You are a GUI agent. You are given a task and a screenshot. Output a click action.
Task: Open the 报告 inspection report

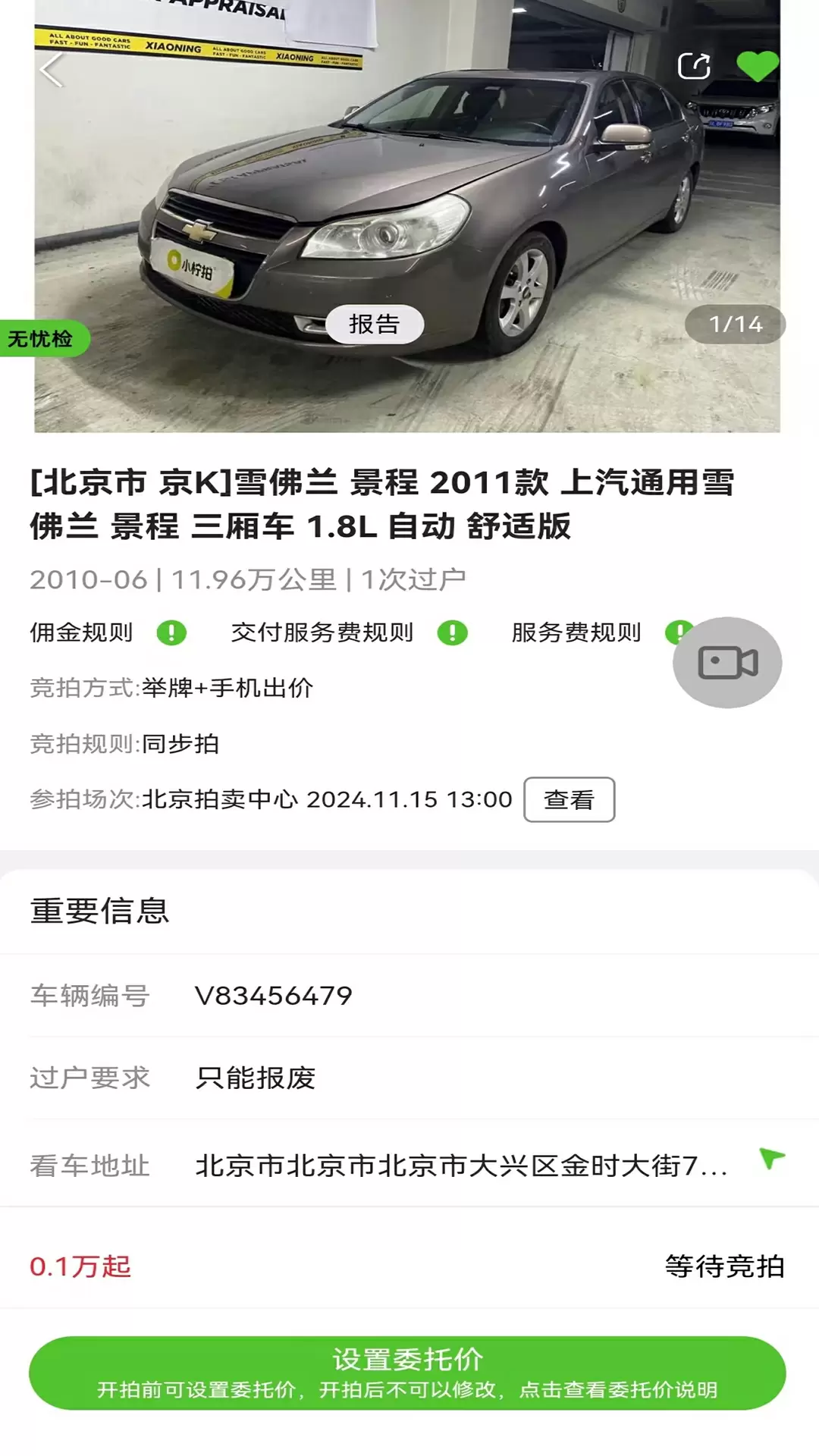pyautogui.click(x=375, y=325)
